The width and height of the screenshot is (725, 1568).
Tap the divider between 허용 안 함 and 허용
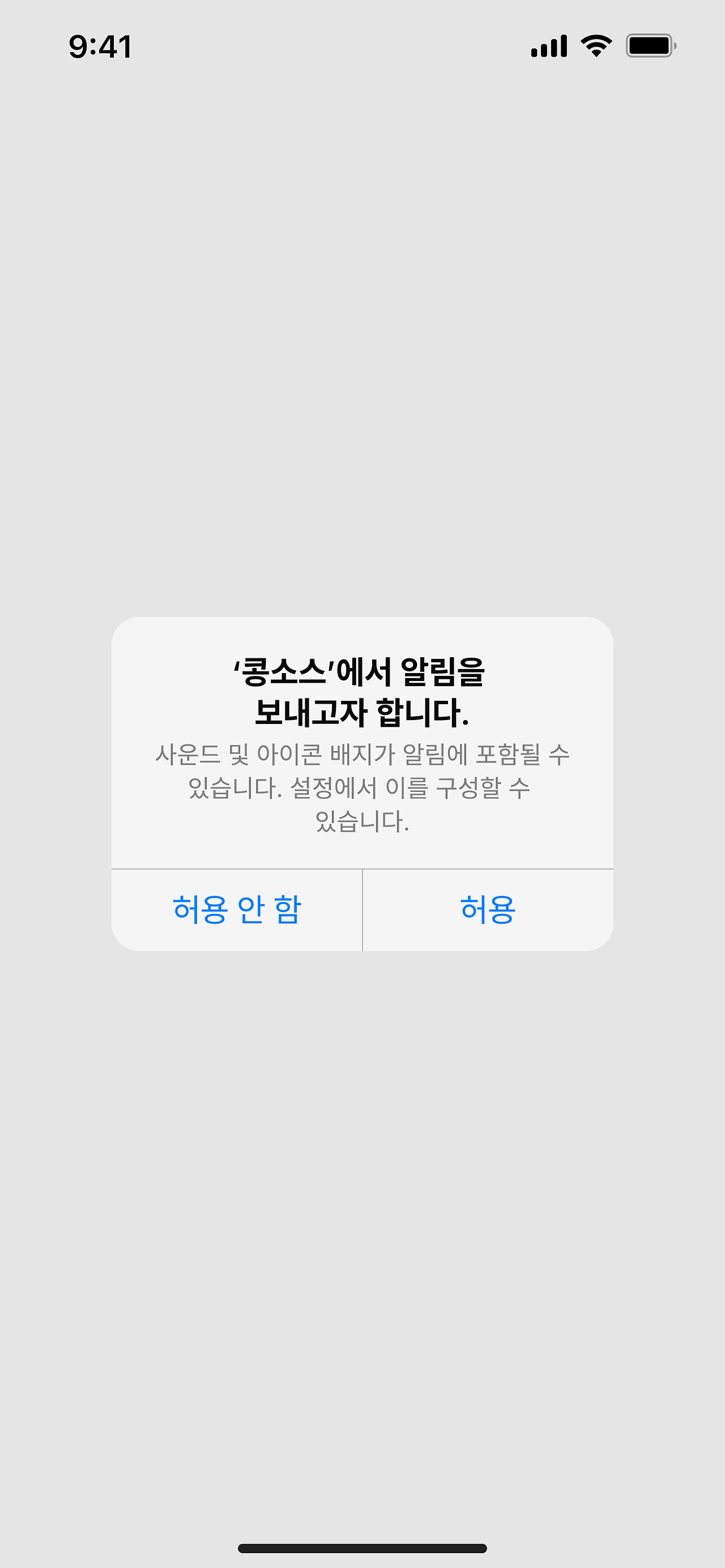[x=362, y=910]
